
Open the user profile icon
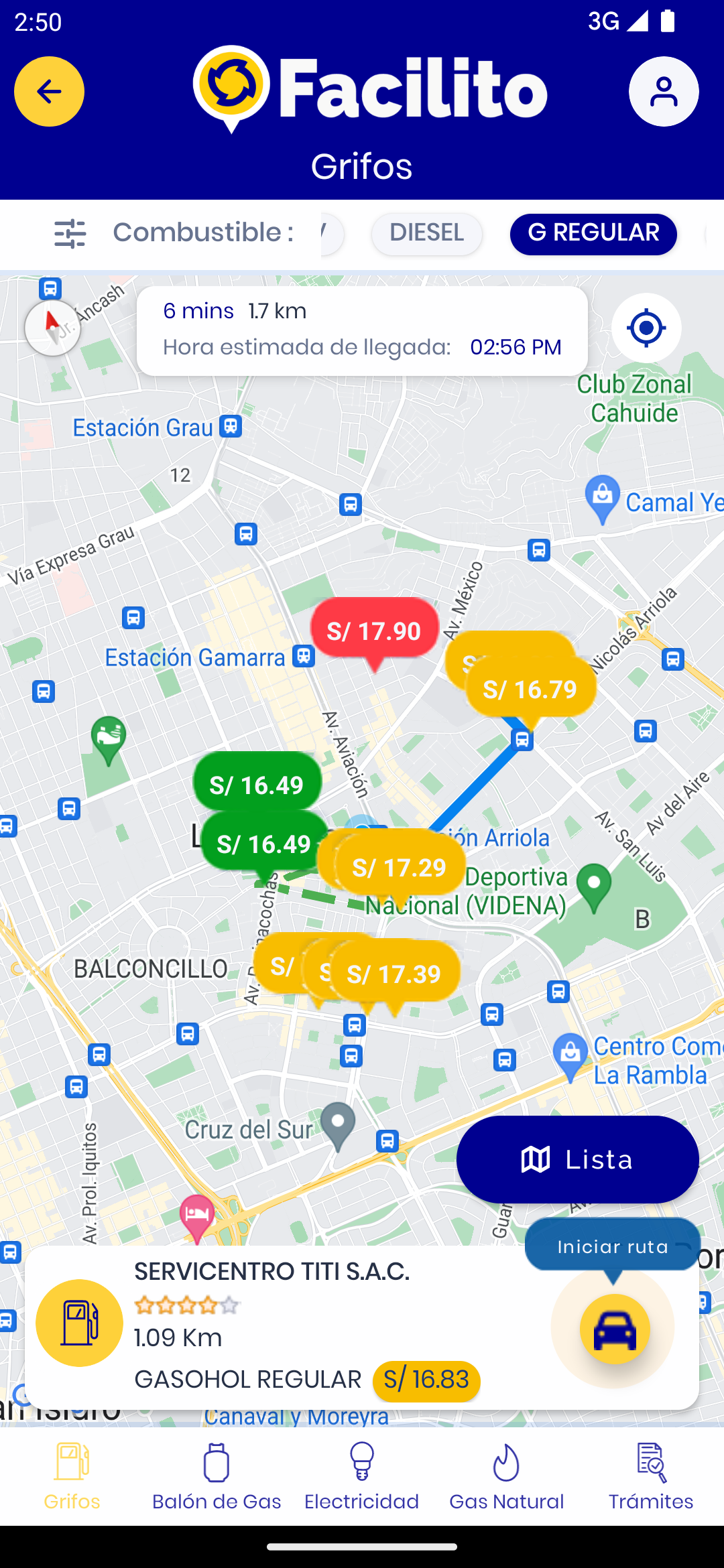pos(664,91)
